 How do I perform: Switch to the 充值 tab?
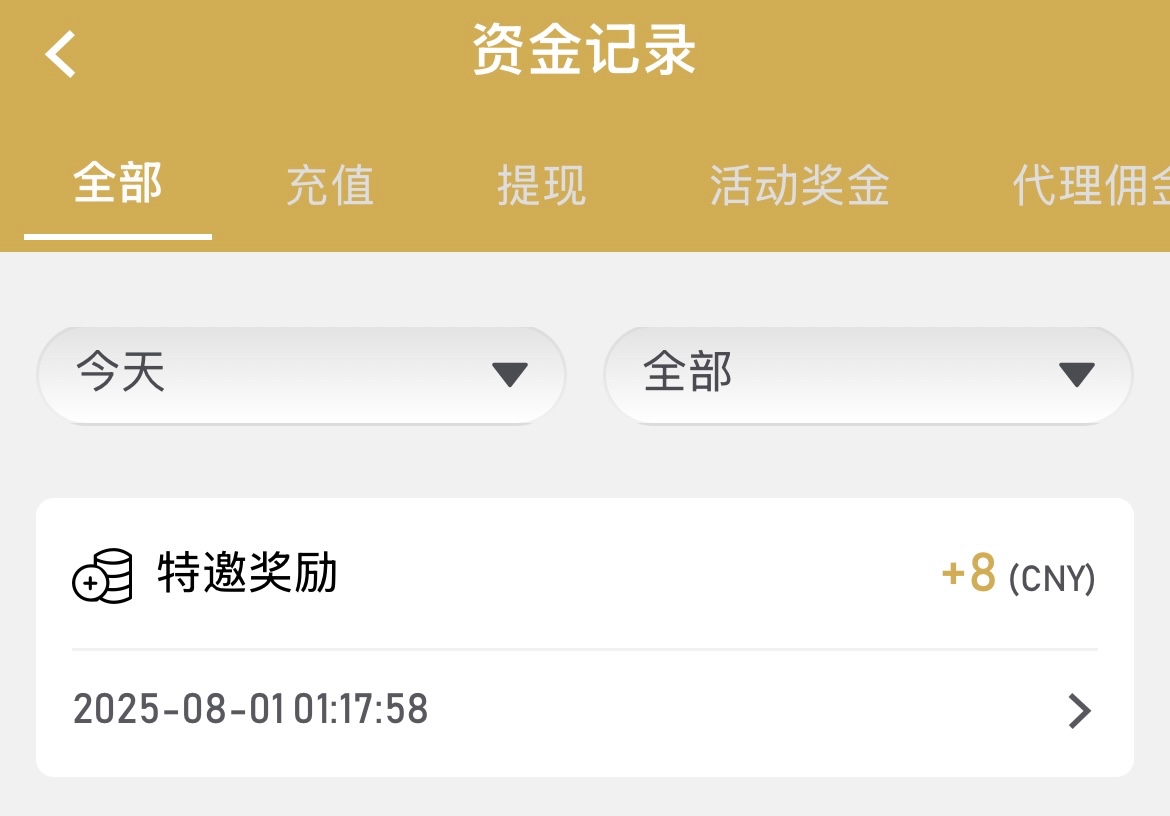[x=330, y=186]
